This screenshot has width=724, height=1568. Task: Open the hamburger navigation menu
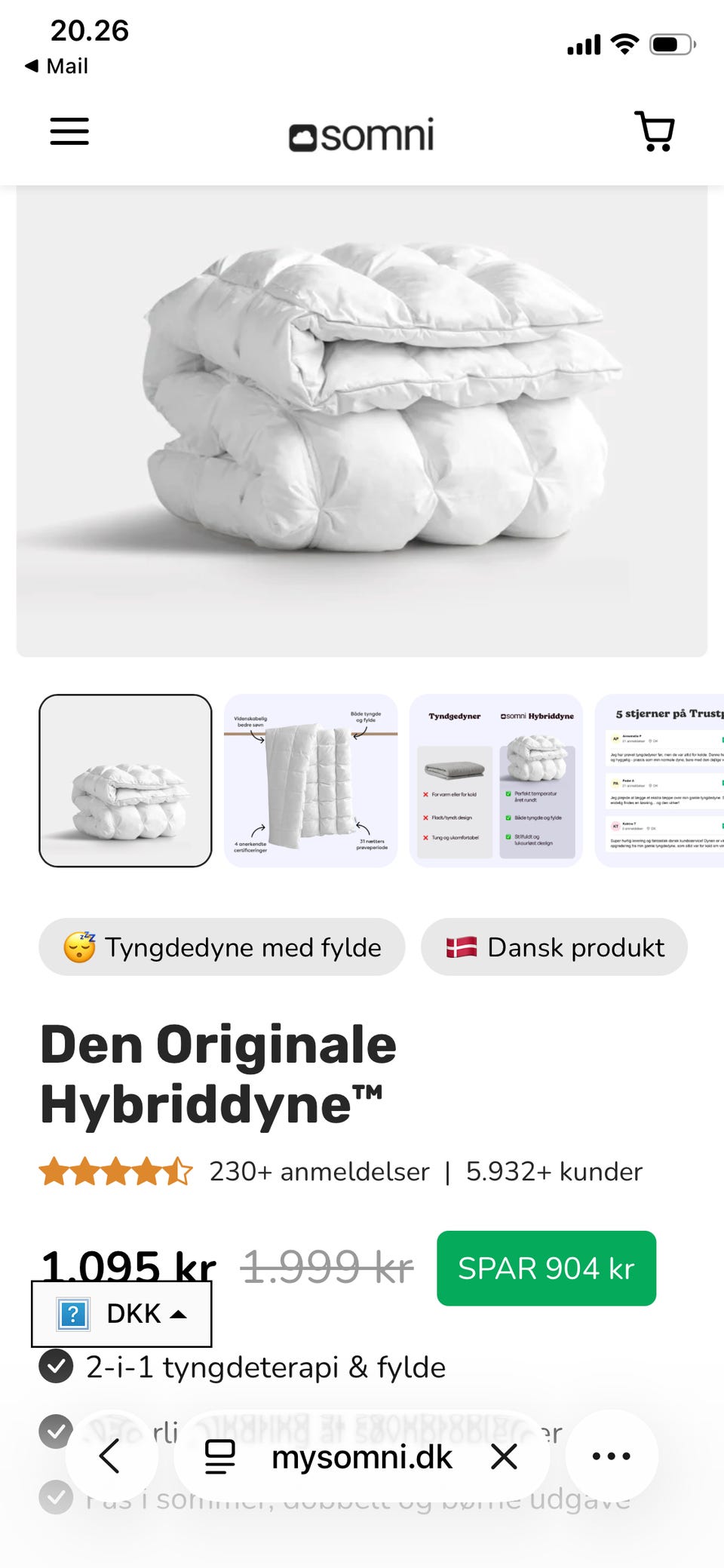point(69,131)
